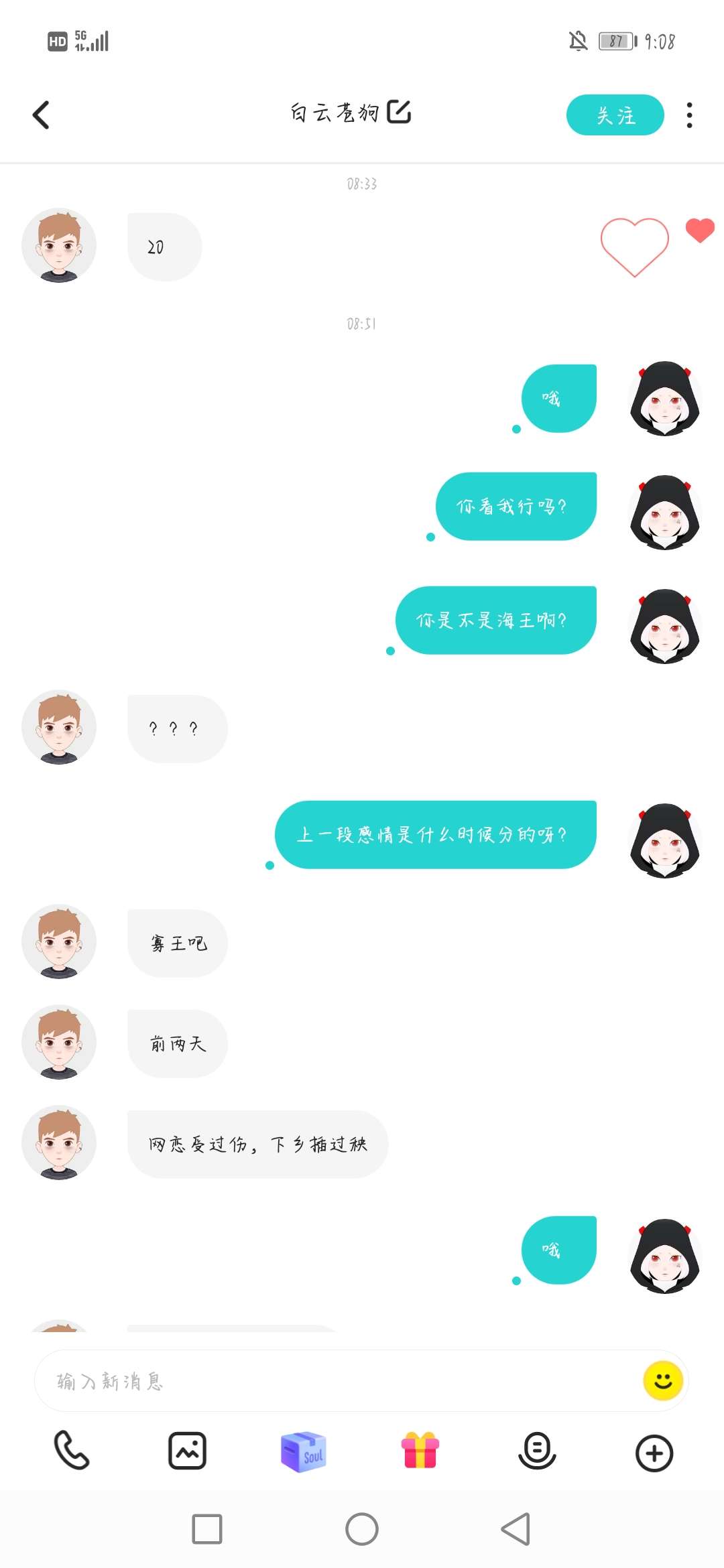Send a gift

[420, 1451]
